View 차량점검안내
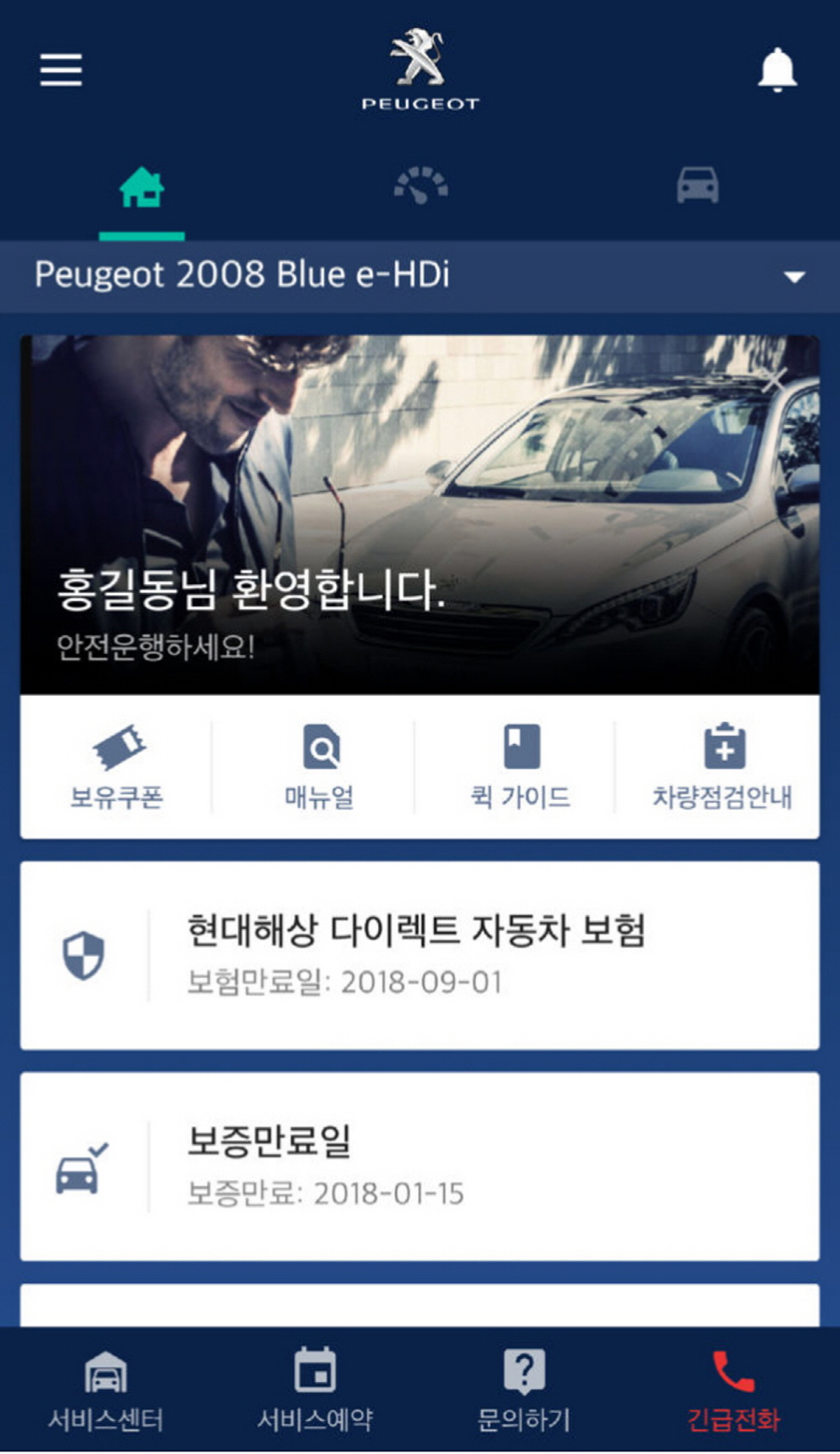This screenshot has width=840, height=1454. (x=722, y=768)
